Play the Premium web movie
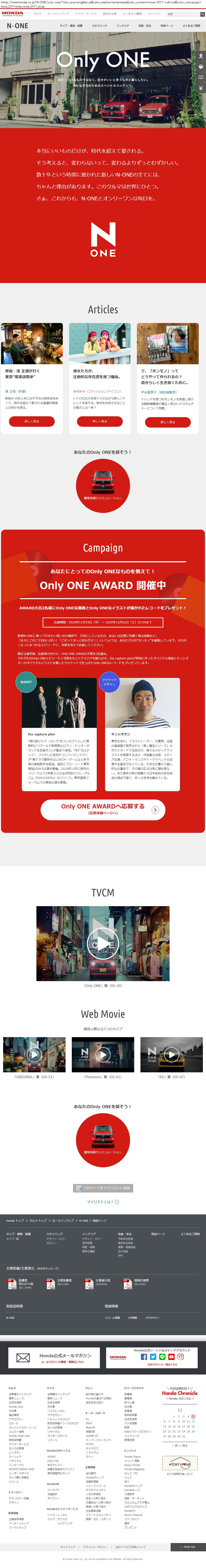Screen dimensions: 206x1568 (x=103, y=1054)
